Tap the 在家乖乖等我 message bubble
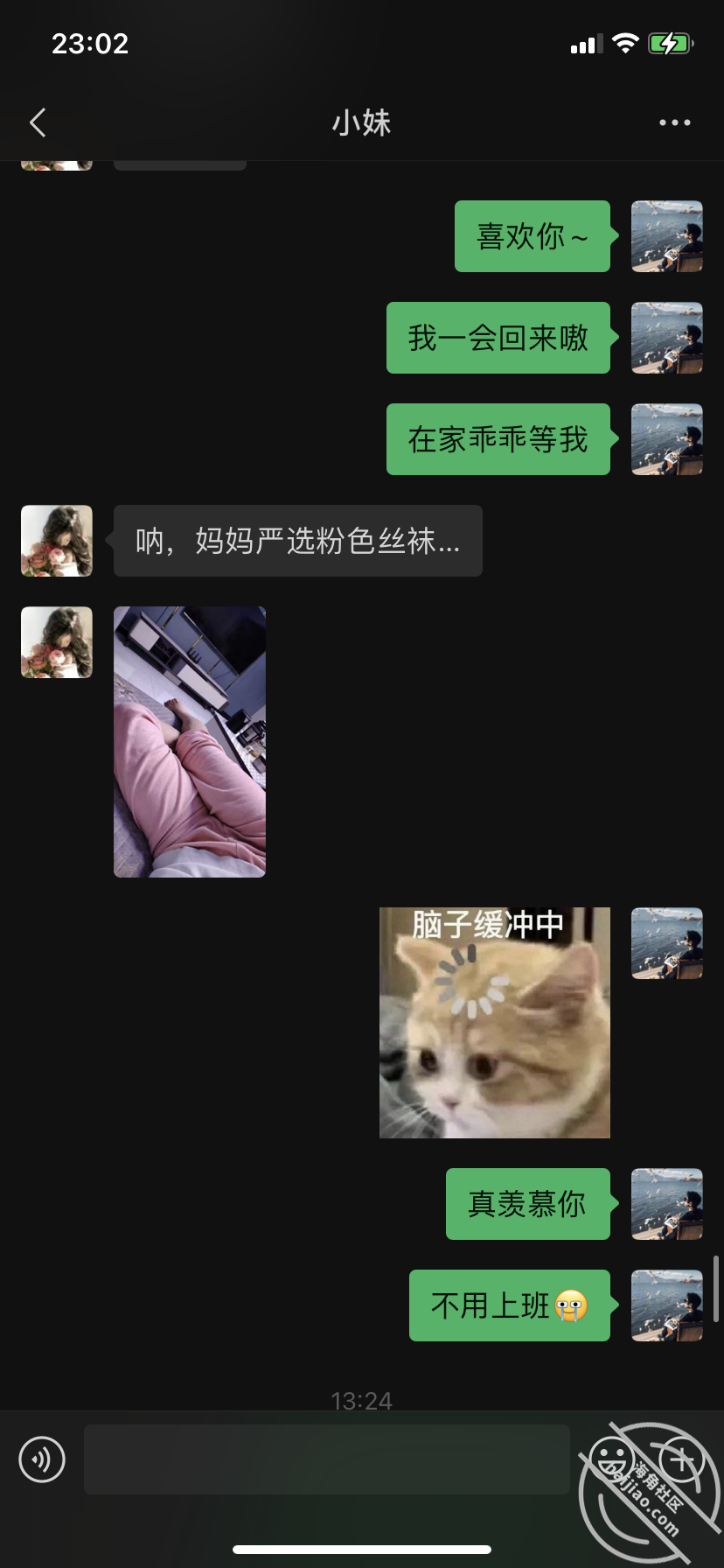The height and width of the screenshot is (1568, 724). [x=498, y=439]
